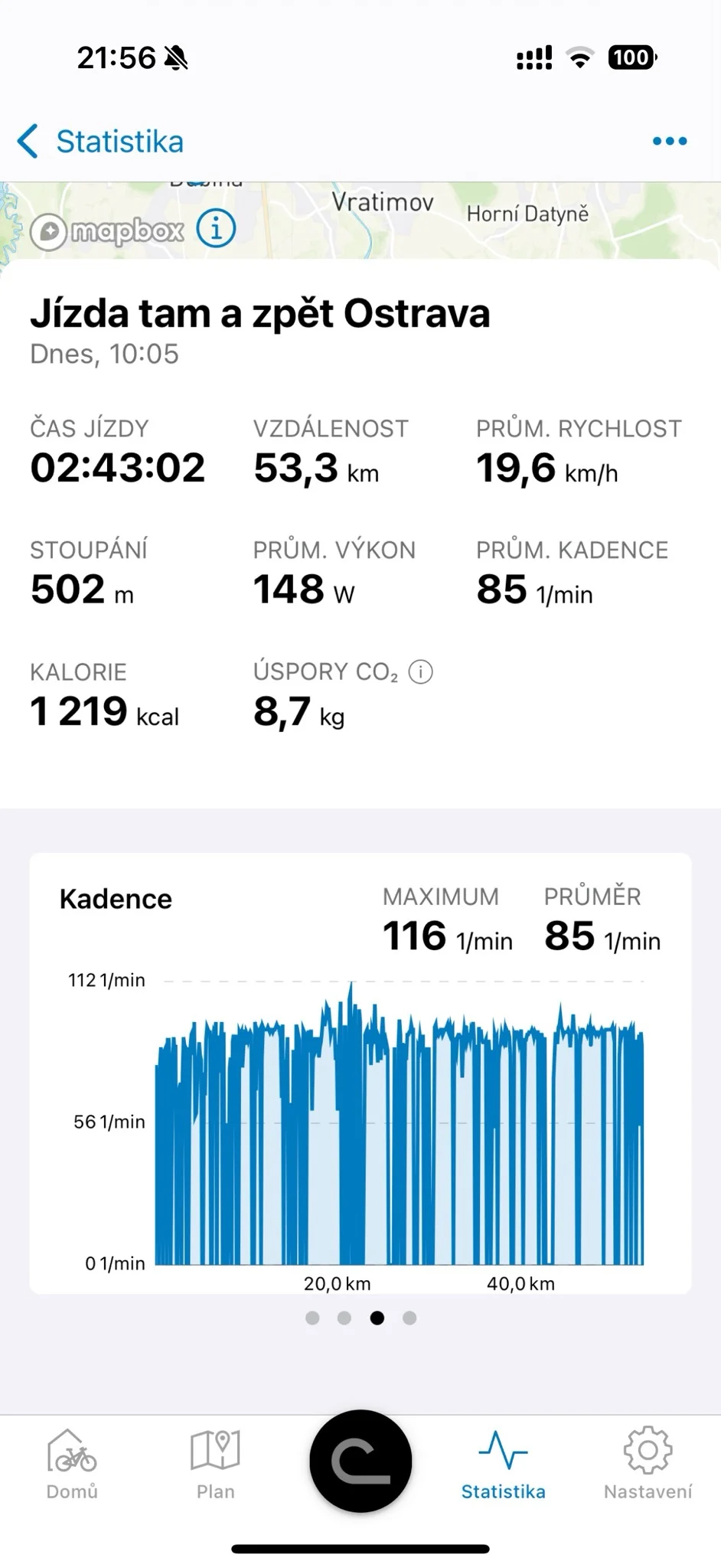The image size is (721, 1568).
Task: Open the Nastavení tab
Action: (648, 1464)
